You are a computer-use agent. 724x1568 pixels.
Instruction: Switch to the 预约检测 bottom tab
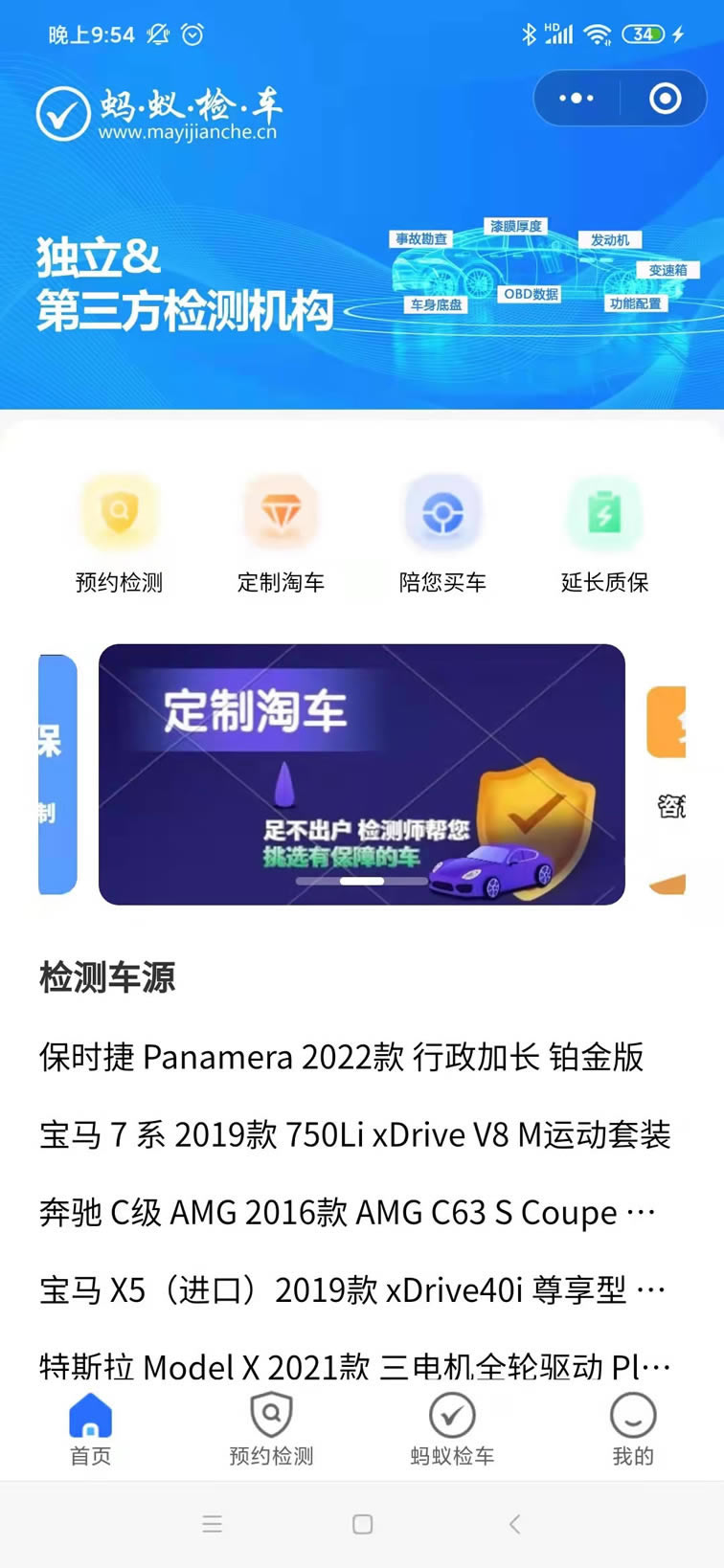click(x=271, y=1430)
